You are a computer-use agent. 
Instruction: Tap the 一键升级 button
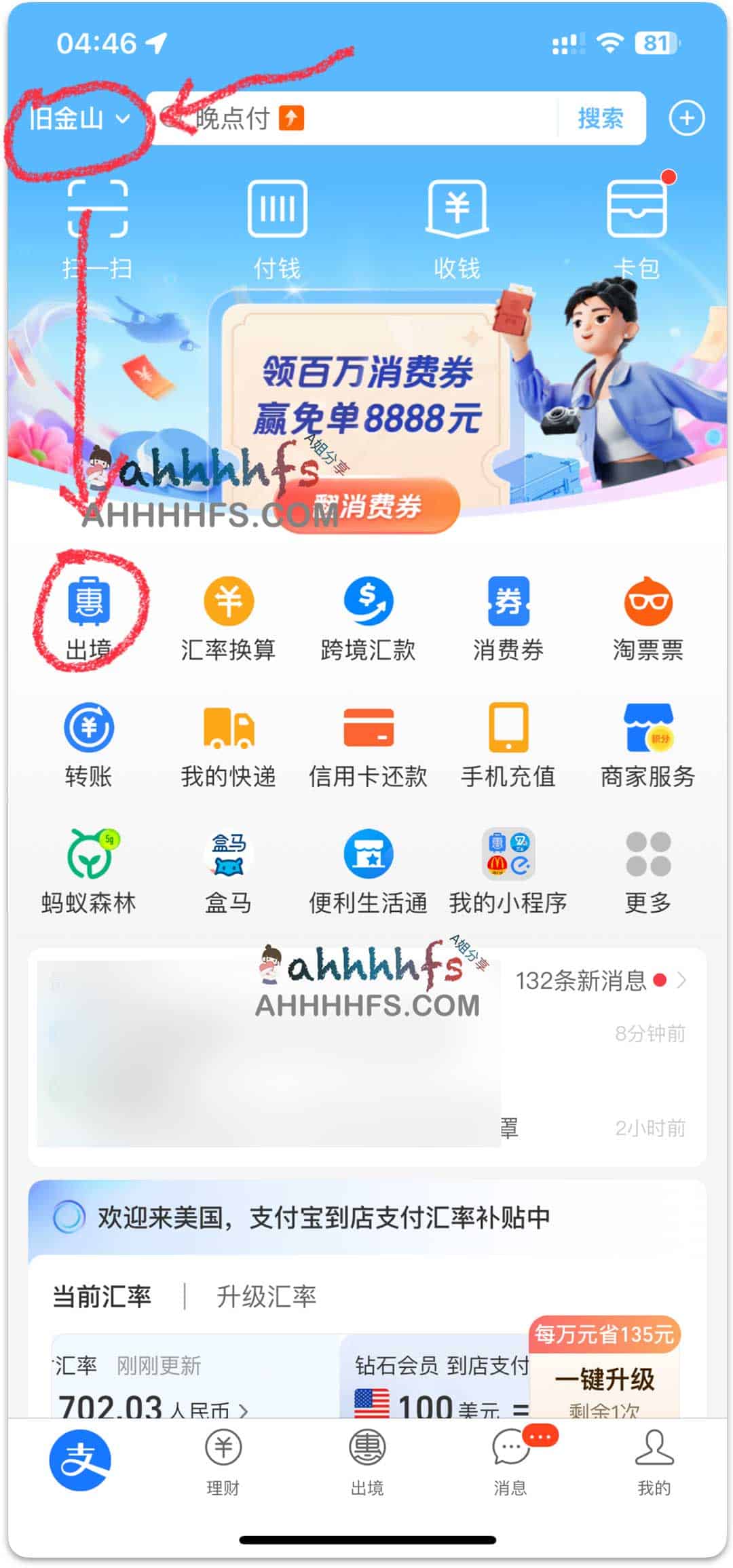[x=604, y=1379]
